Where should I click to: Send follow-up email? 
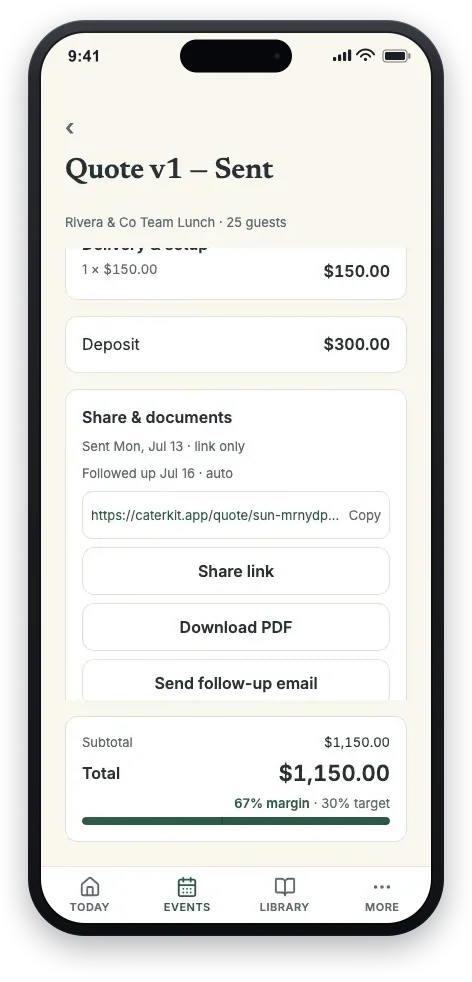coord(236,681)
